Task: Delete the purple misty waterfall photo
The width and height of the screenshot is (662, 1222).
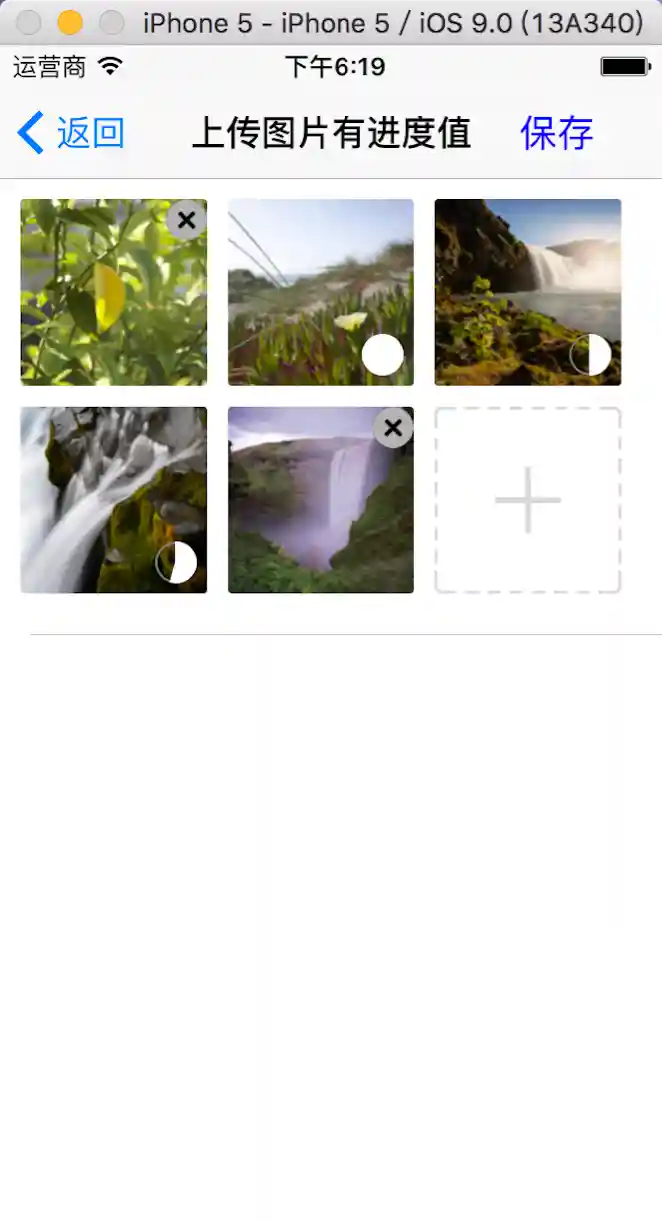Action: [x=393, y=428]
